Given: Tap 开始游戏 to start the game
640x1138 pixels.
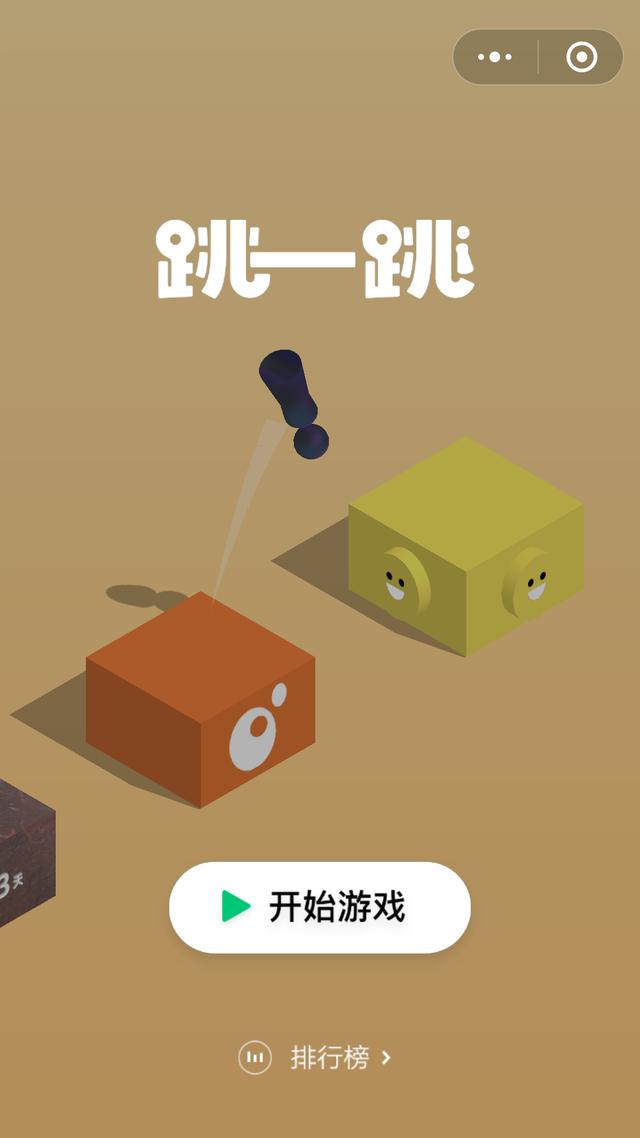Looking at the screenshot, I should [x=319, y=907].
